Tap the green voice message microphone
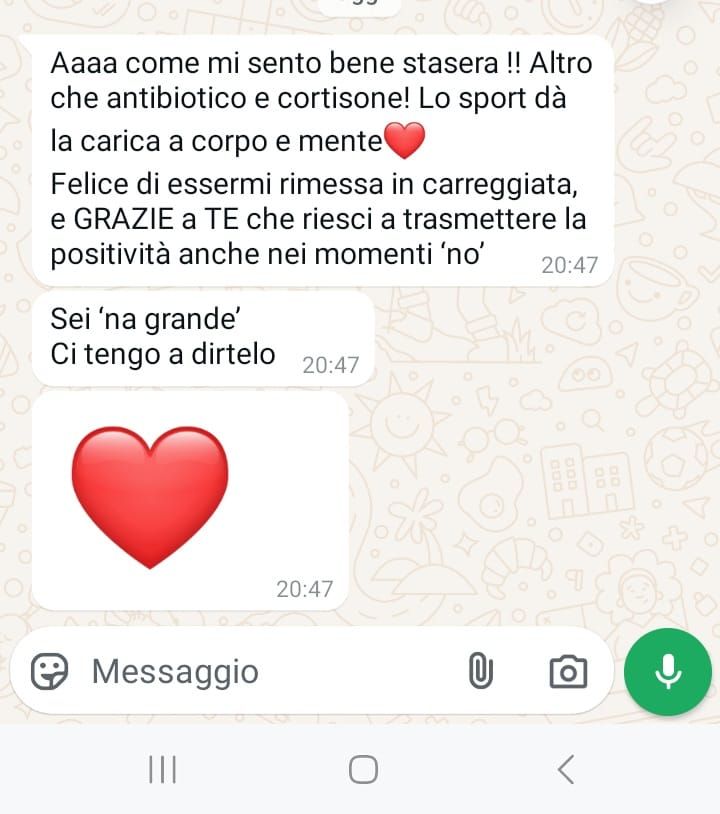The image size is (720, 814). 668,671
